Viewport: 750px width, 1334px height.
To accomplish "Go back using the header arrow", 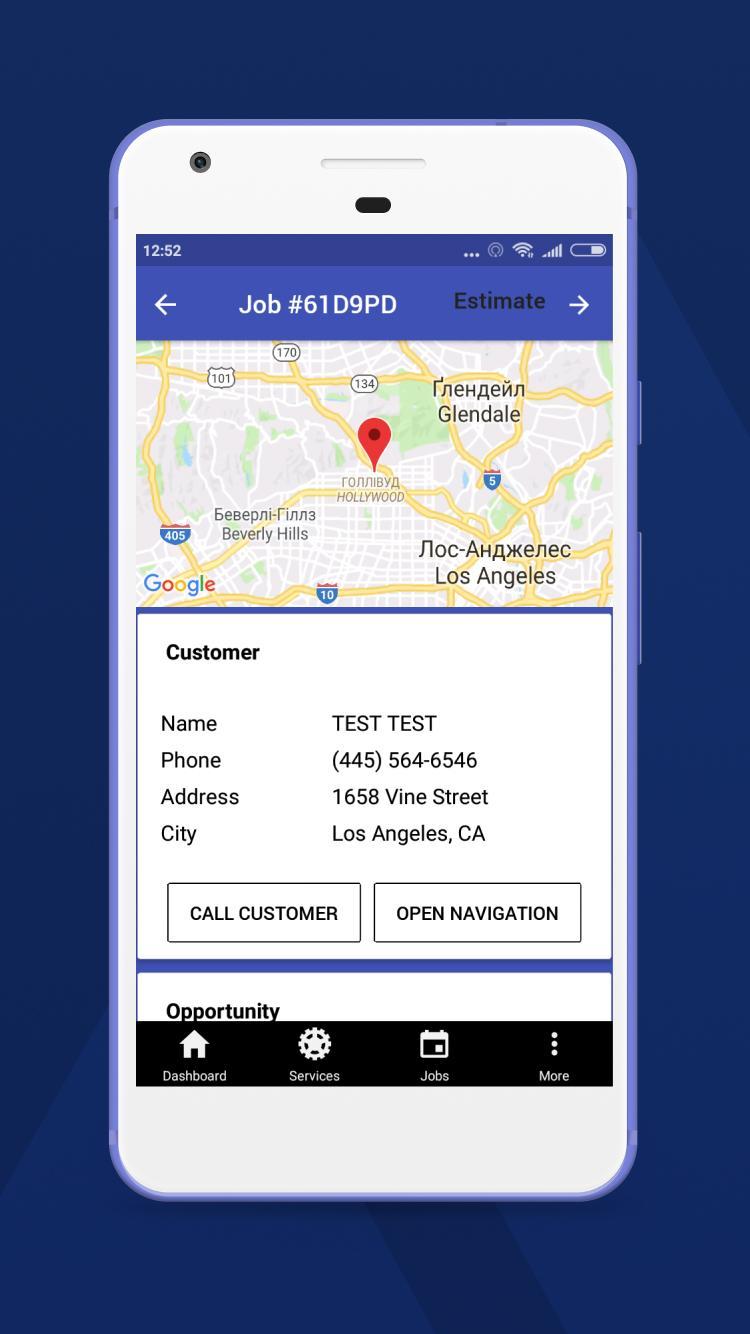I will (x=166, y=305).
